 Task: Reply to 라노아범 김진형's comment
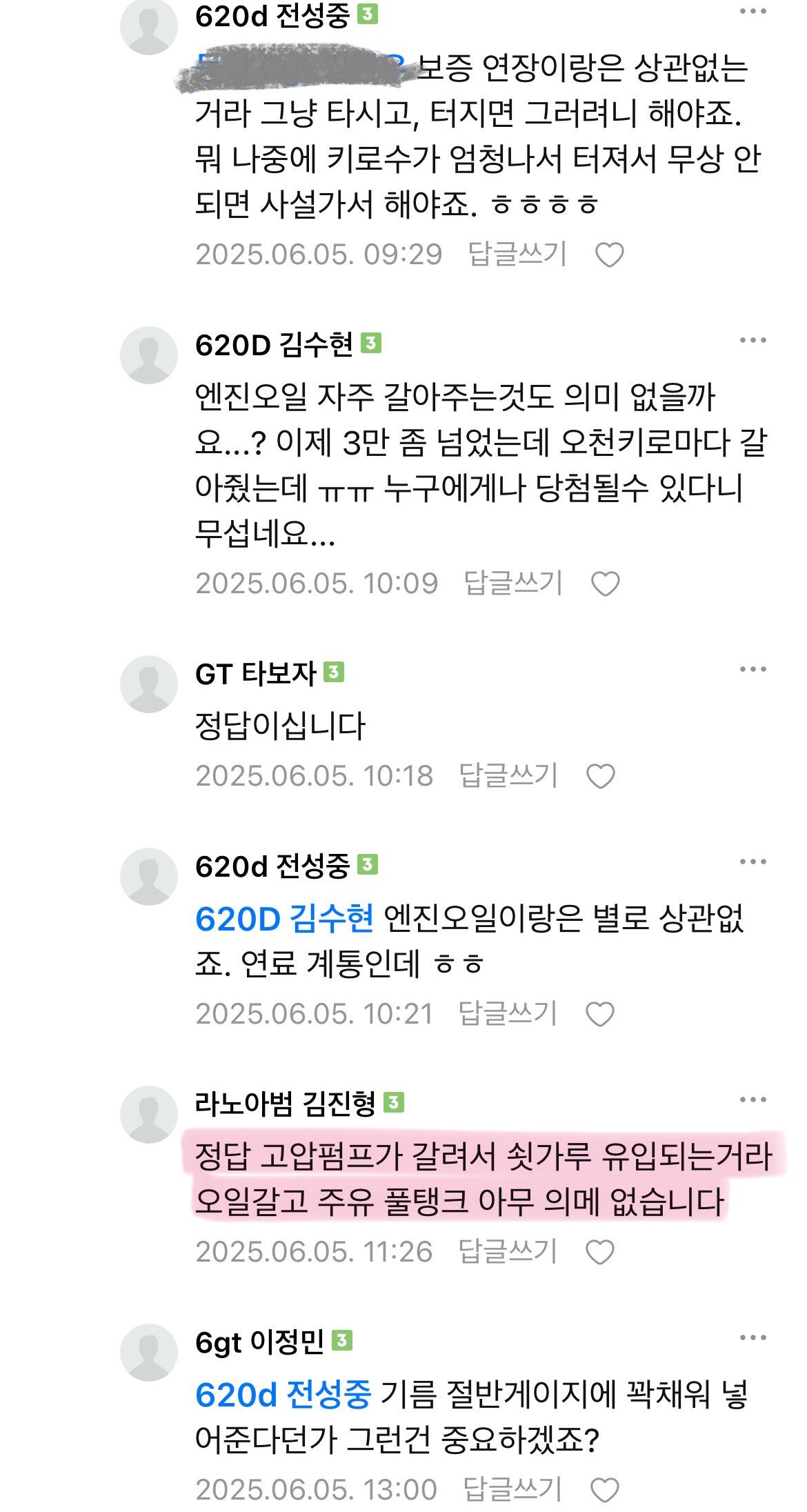point(508,1251)
